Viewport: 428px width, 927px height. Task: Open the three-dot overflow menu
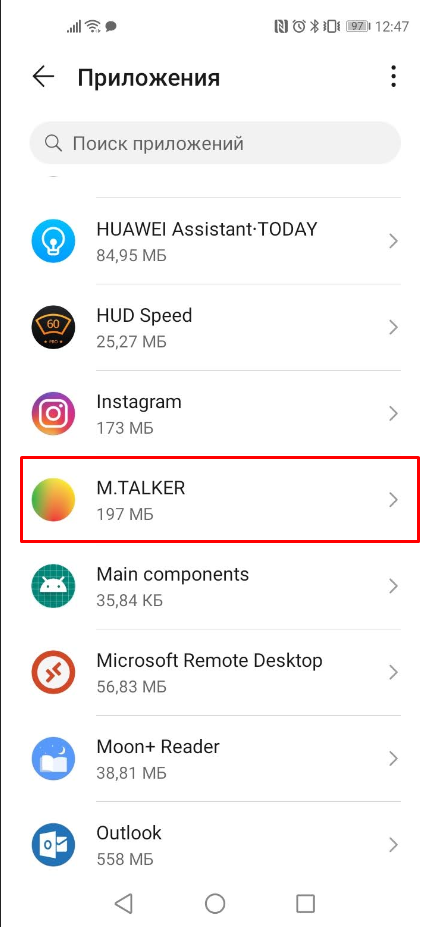[x=393, y=77]
